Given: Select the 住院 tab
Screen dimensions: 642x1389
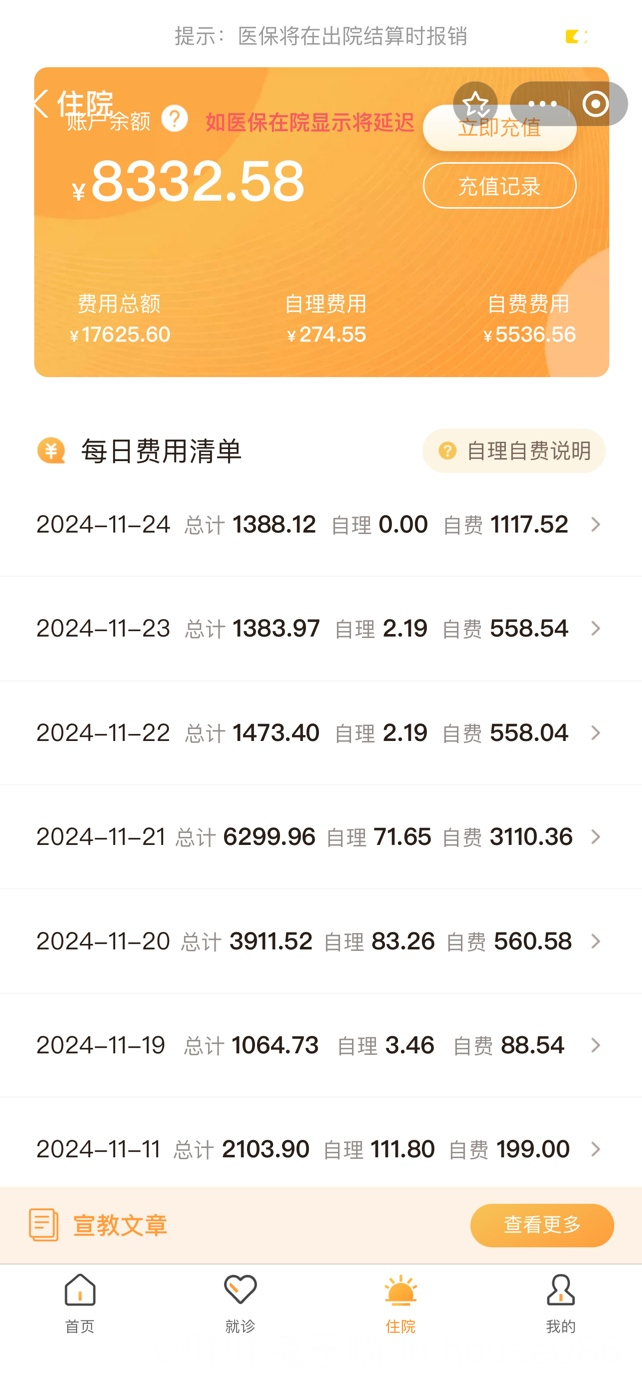Looking at the screenshot, I should pyautogui.click(x=401, y=1304).
